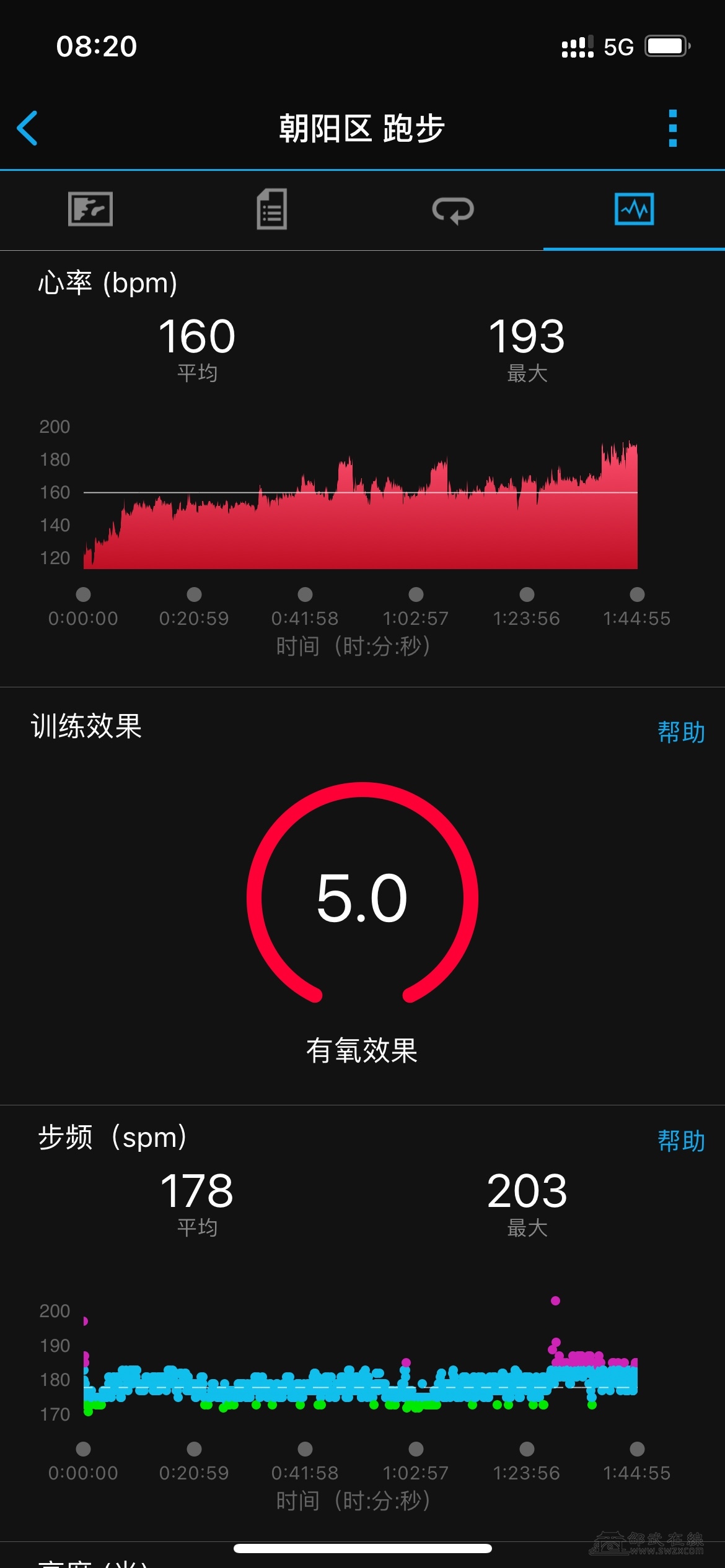
Task: Expand the 心率 heart rate chart
Action: [361, 502]
